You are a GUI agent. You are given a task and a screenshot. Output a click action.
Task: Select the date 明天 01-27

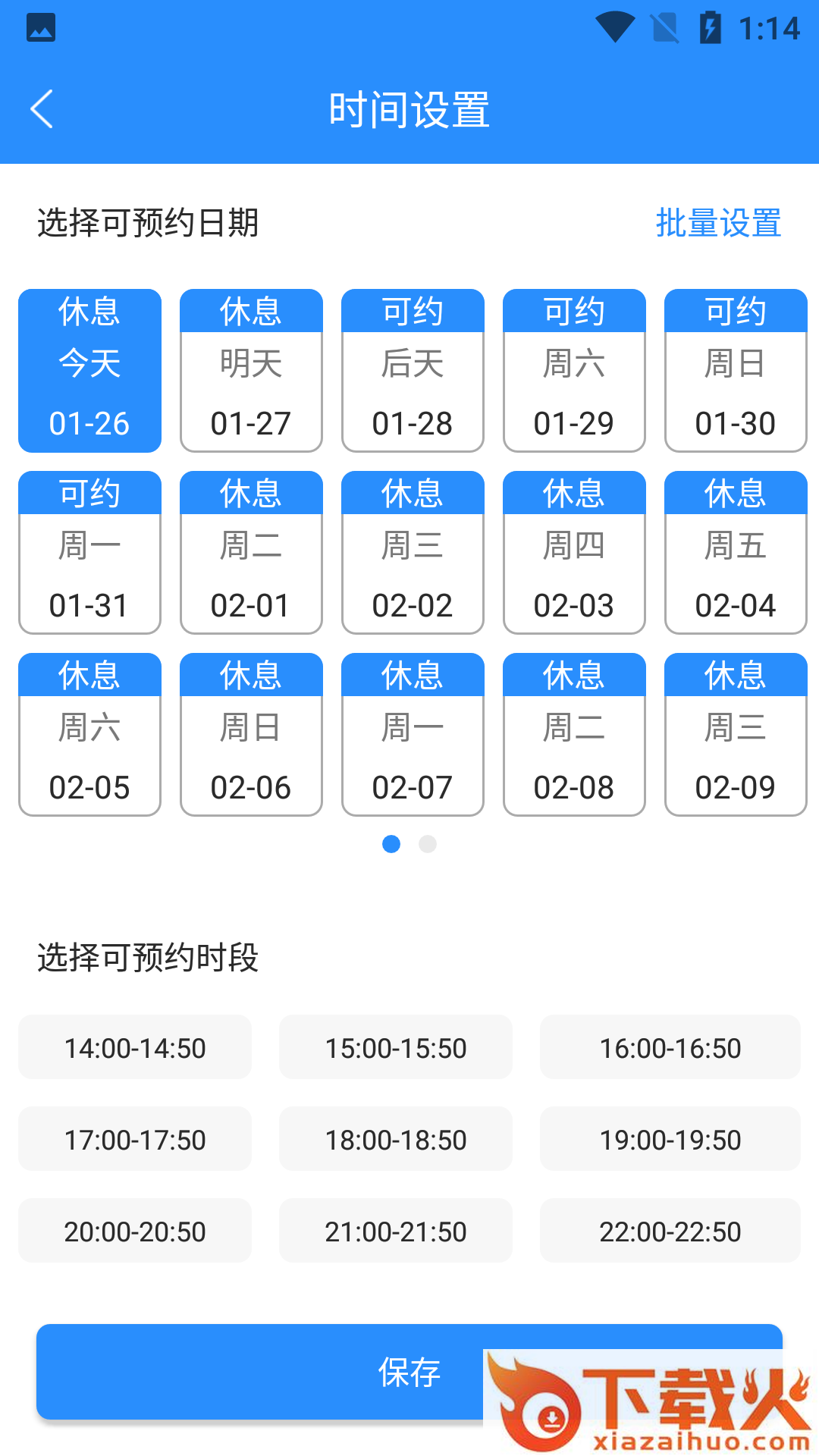pos(251,371)
